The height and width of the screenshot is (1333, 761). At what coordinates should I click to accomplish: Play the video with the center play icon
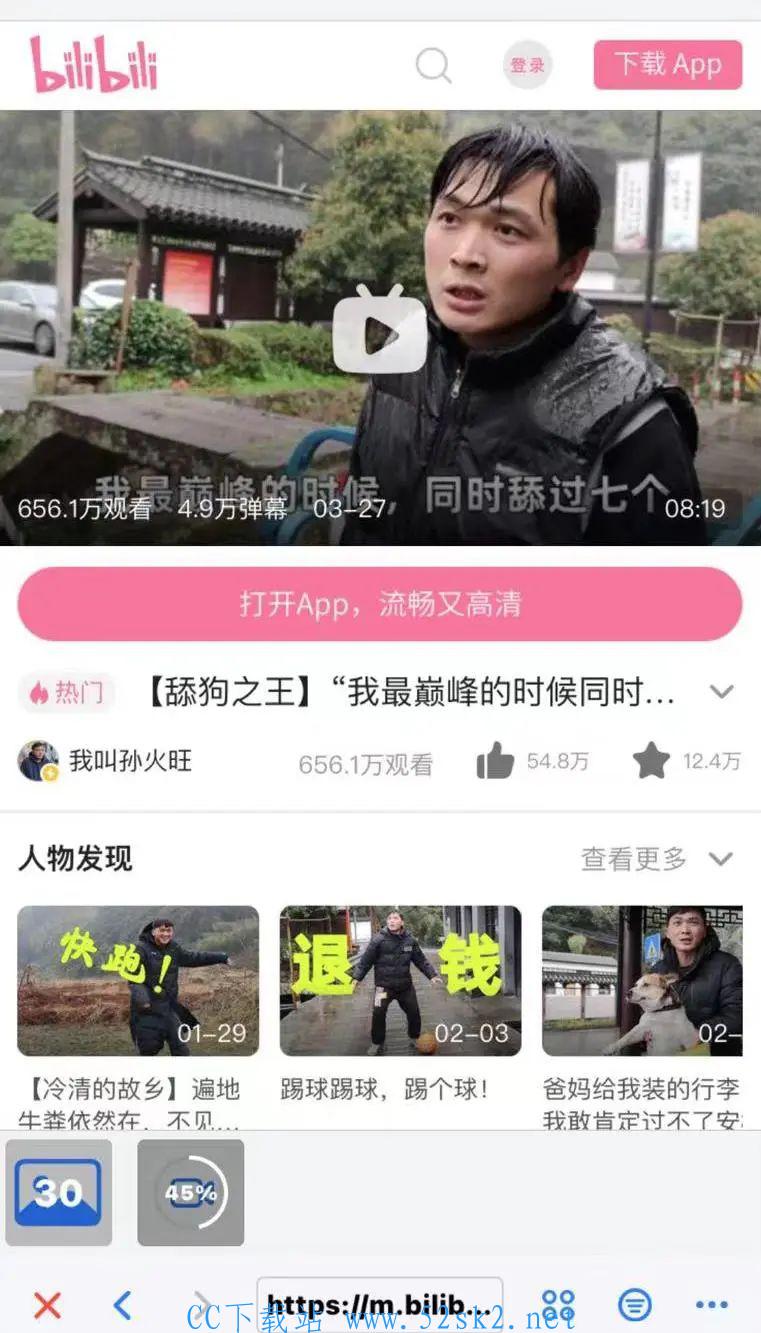pyautogui.click(x=380, y=329)
